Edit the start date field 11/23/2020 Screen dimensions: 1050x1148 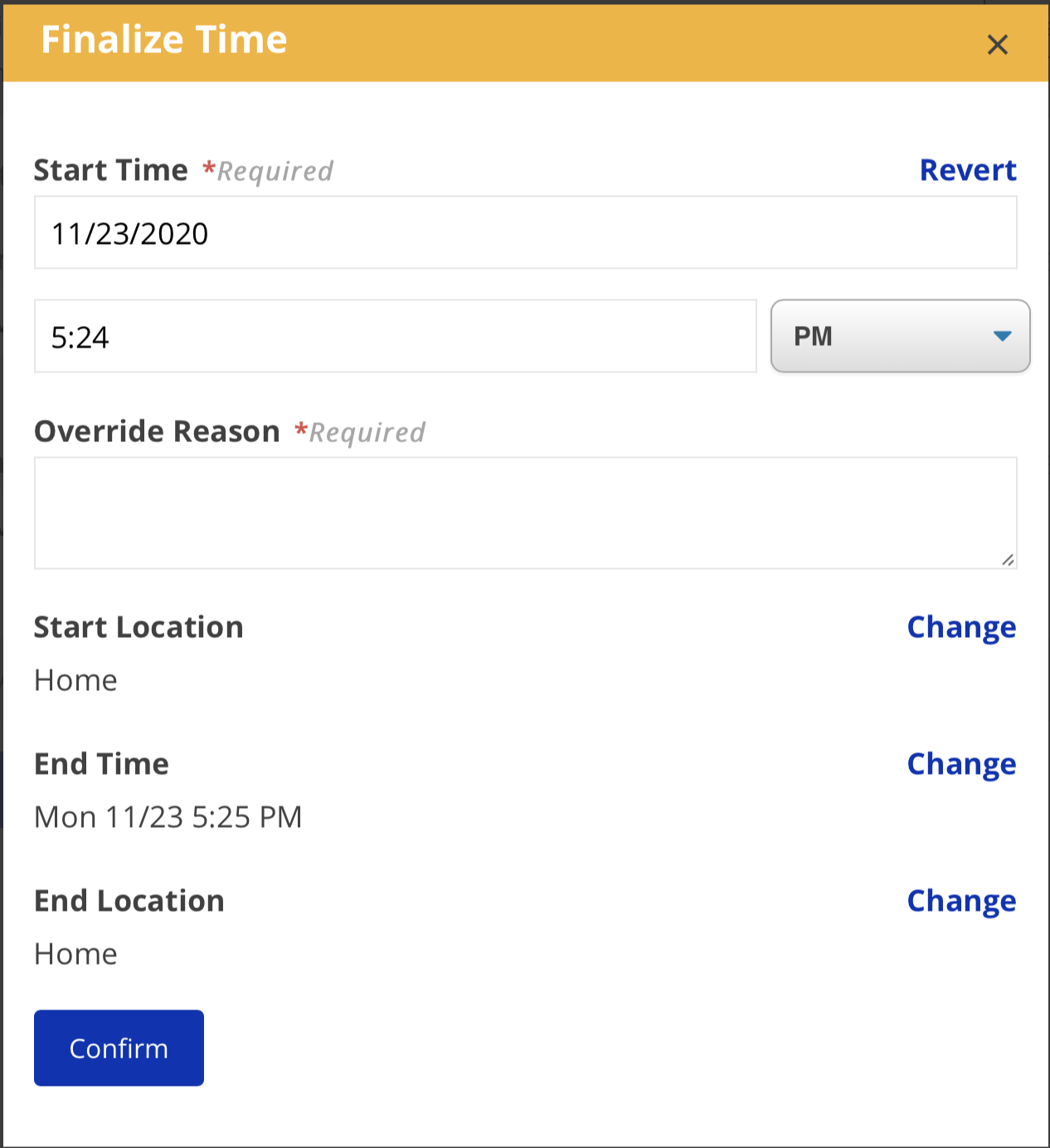tap(525, 233)
